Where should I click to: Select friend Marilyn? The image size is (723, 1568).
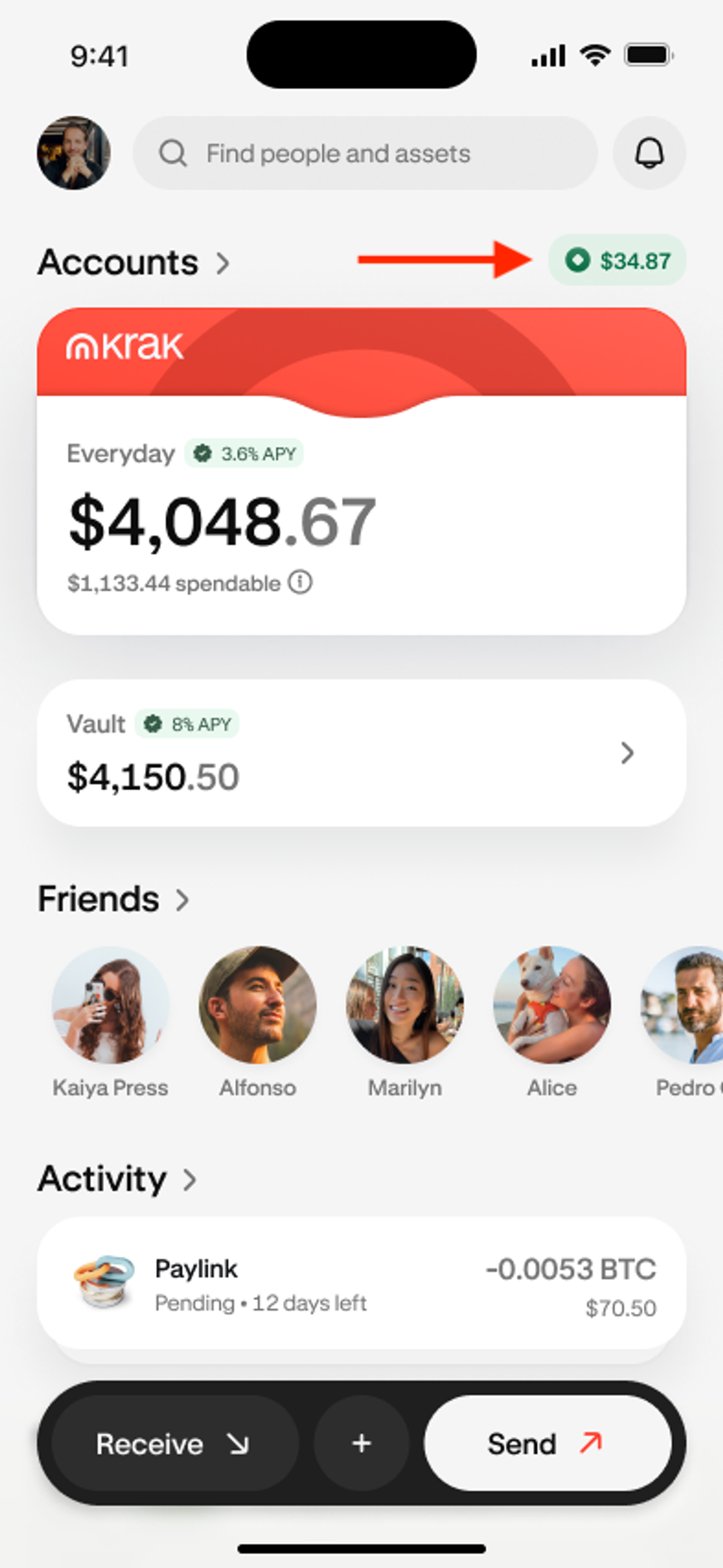click(x=405, y=1006)
